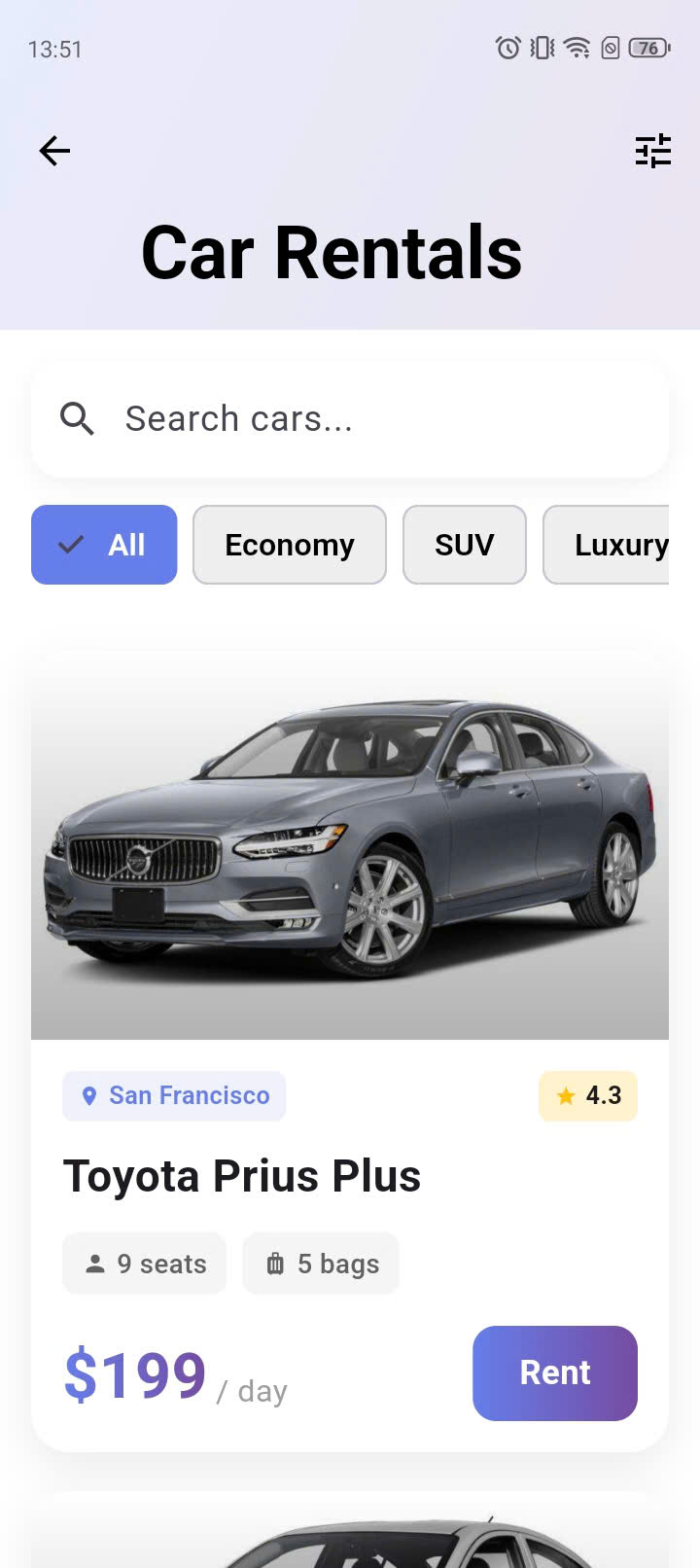
Task: Tap the checkmark inside the All chip
Action: click(x=70, y=545)
